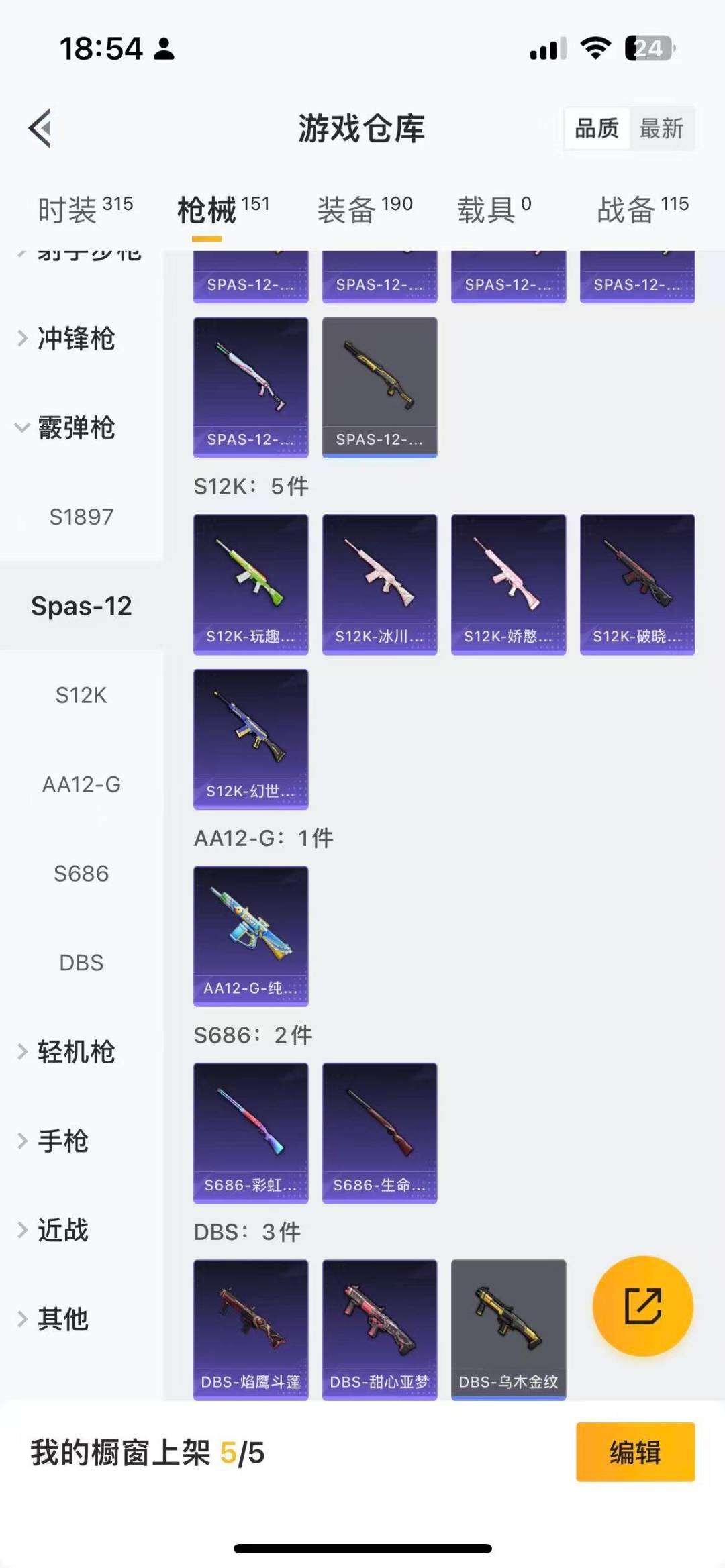This screenshot has width=725, height=1568.
Task: Open the S686-彩虹 skin item
Action: pos(250,1133)
